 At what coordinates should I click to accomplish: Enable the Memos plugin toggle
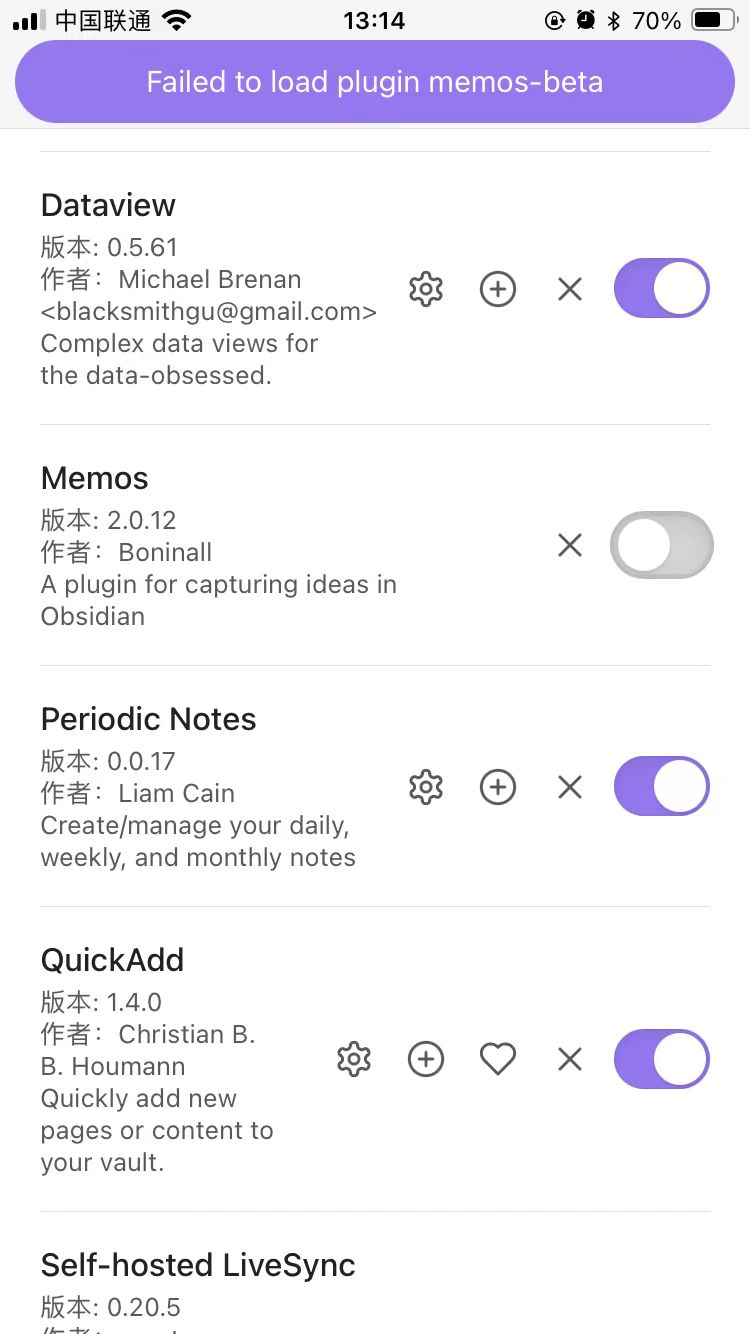pos(662,545)
